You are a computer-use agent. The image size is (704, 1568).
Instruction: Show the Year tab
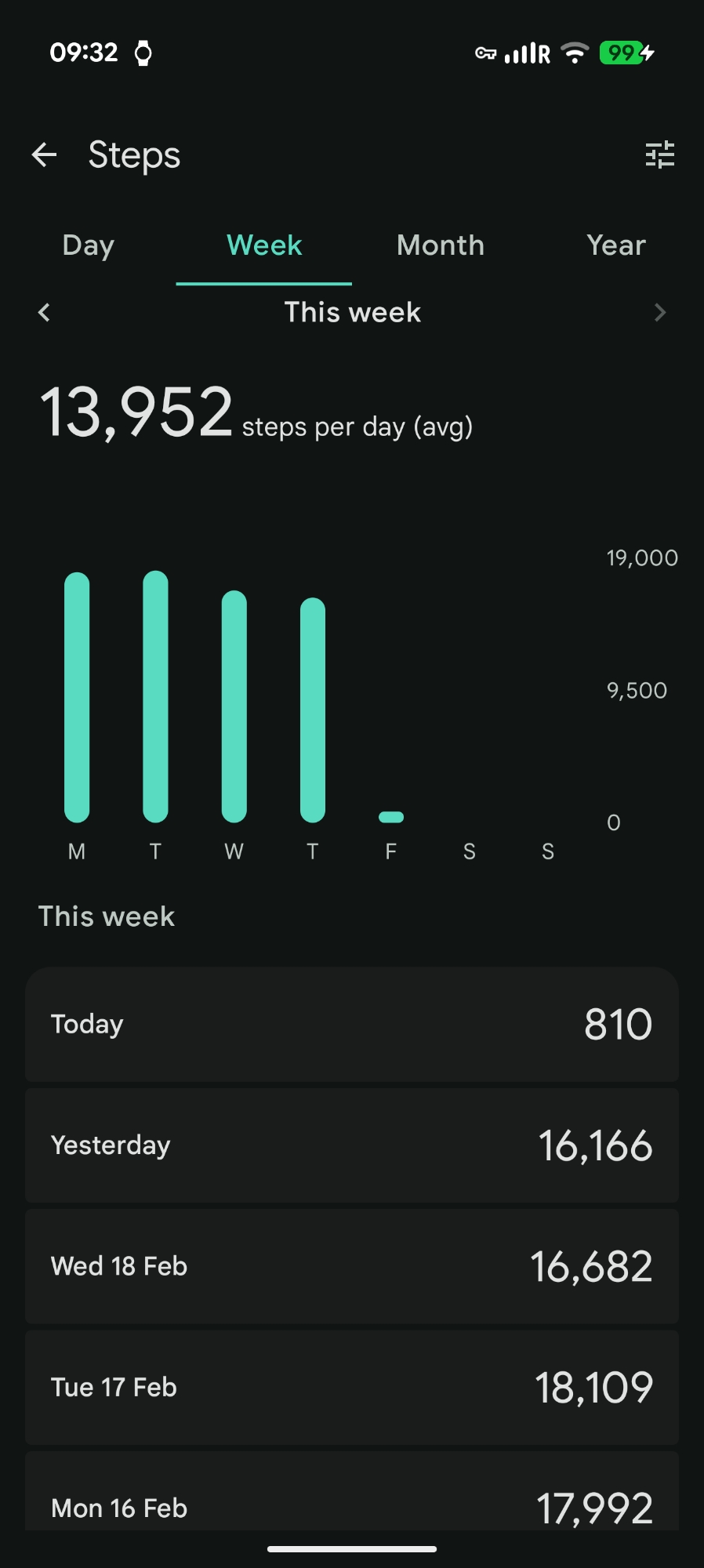(x=616, y=245)
